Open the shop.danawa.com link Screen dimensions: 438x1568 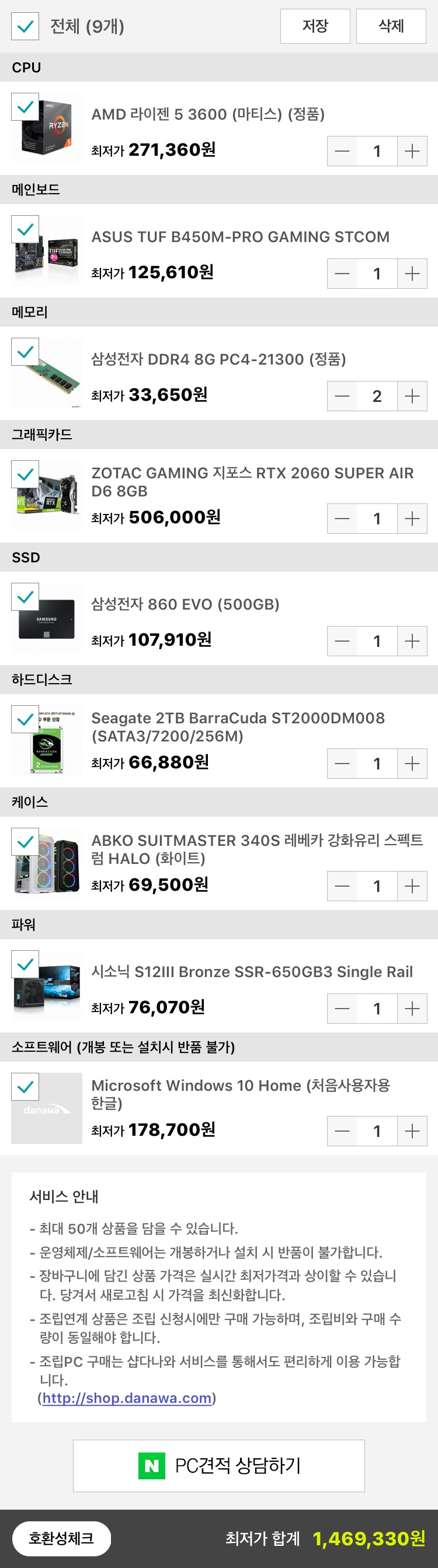point(127,1398)
